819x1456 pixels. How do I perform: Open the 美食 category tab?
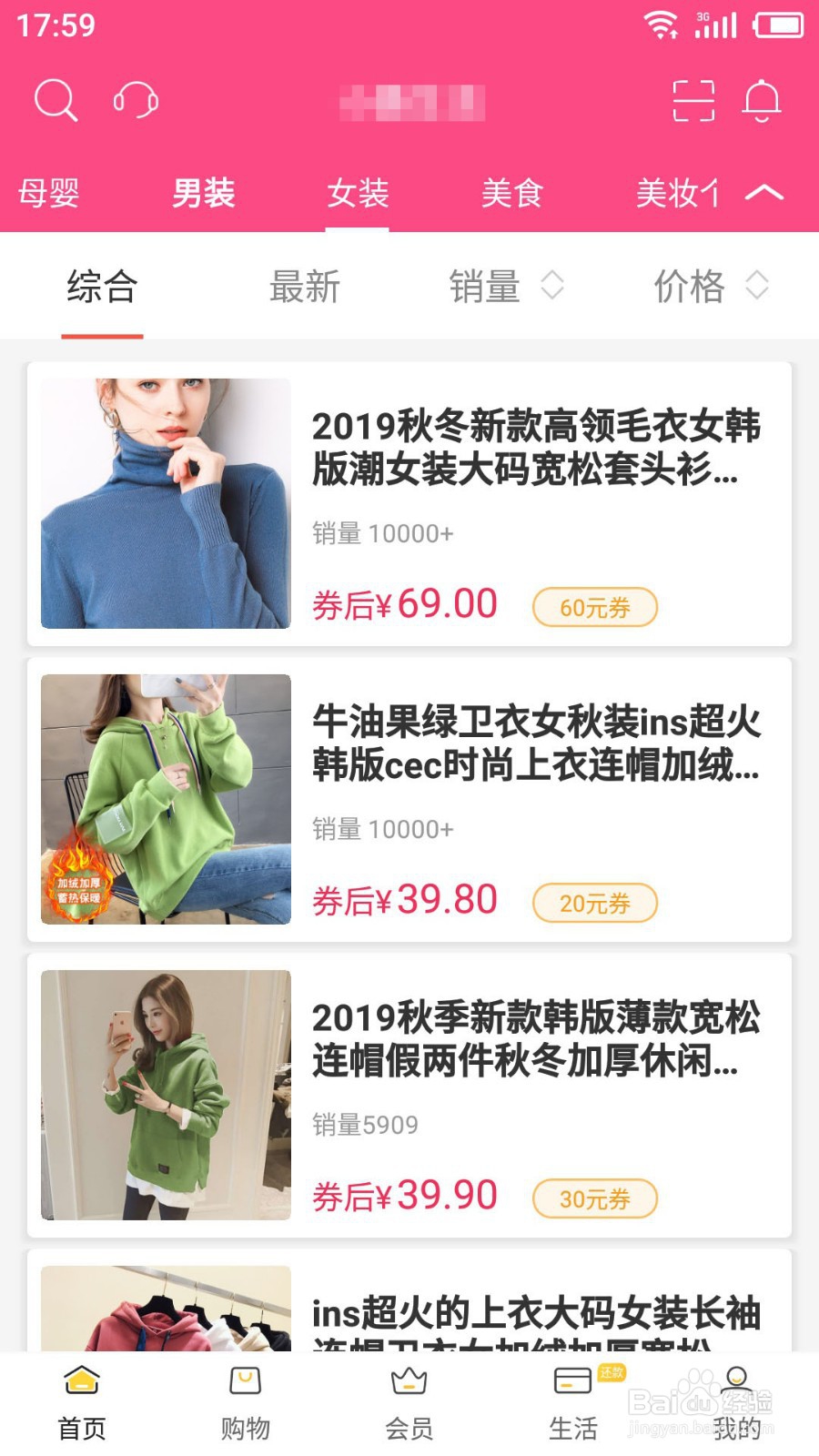tap(512, 193)
